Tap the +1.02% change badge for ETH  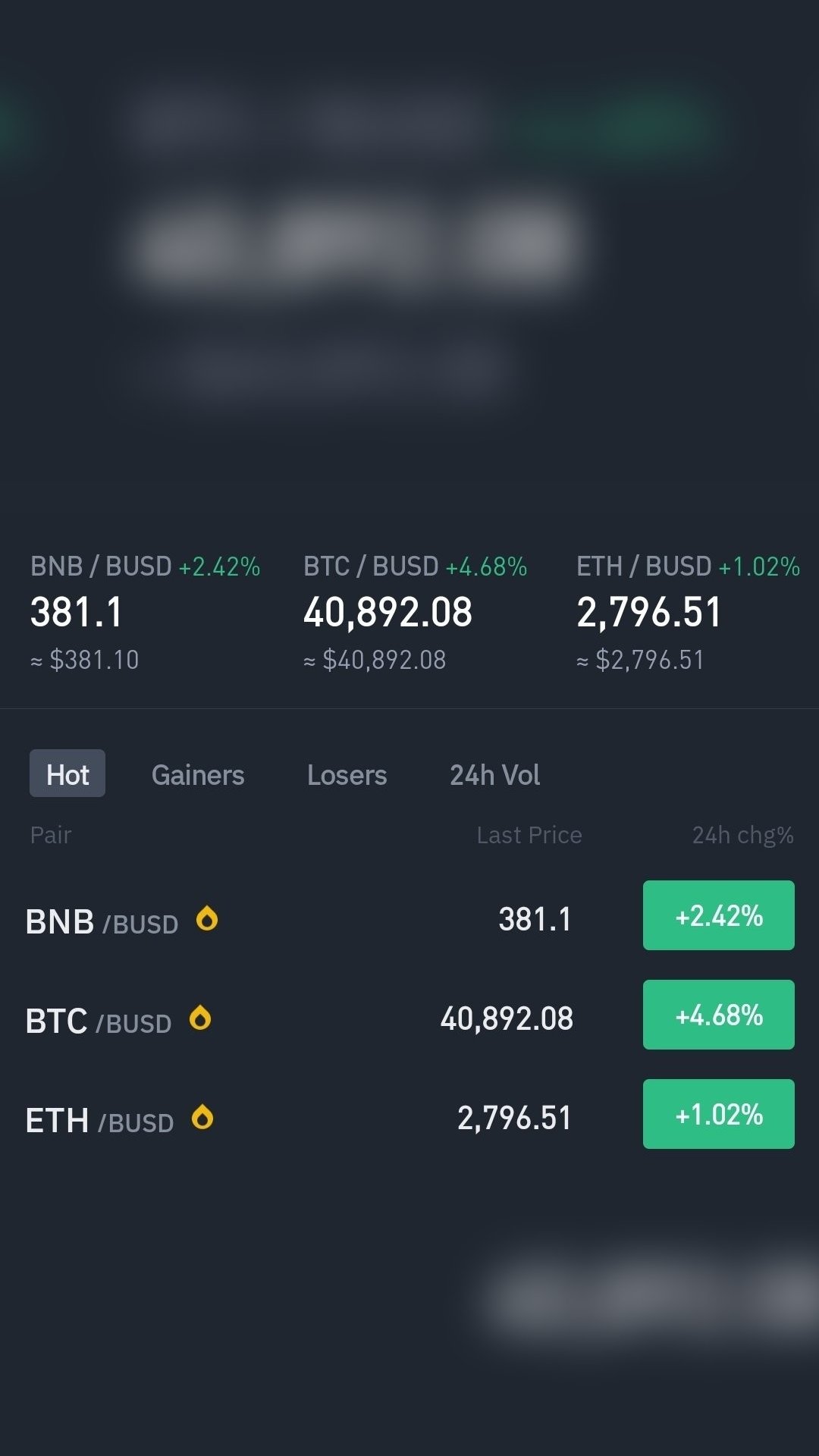tap(718, 1114)
